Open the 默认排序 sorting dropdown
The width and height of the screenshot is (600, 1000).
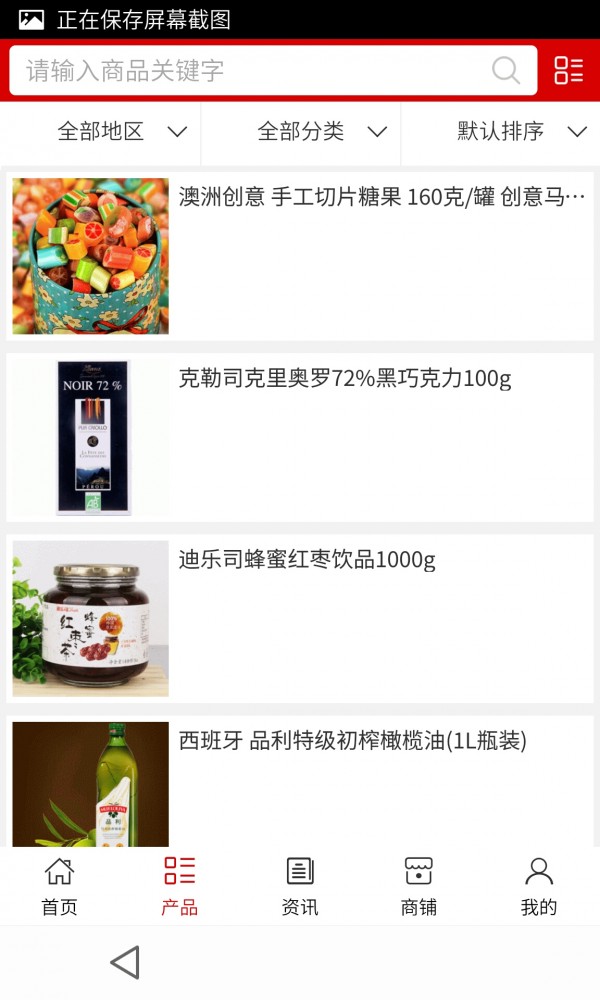[521, 131]
